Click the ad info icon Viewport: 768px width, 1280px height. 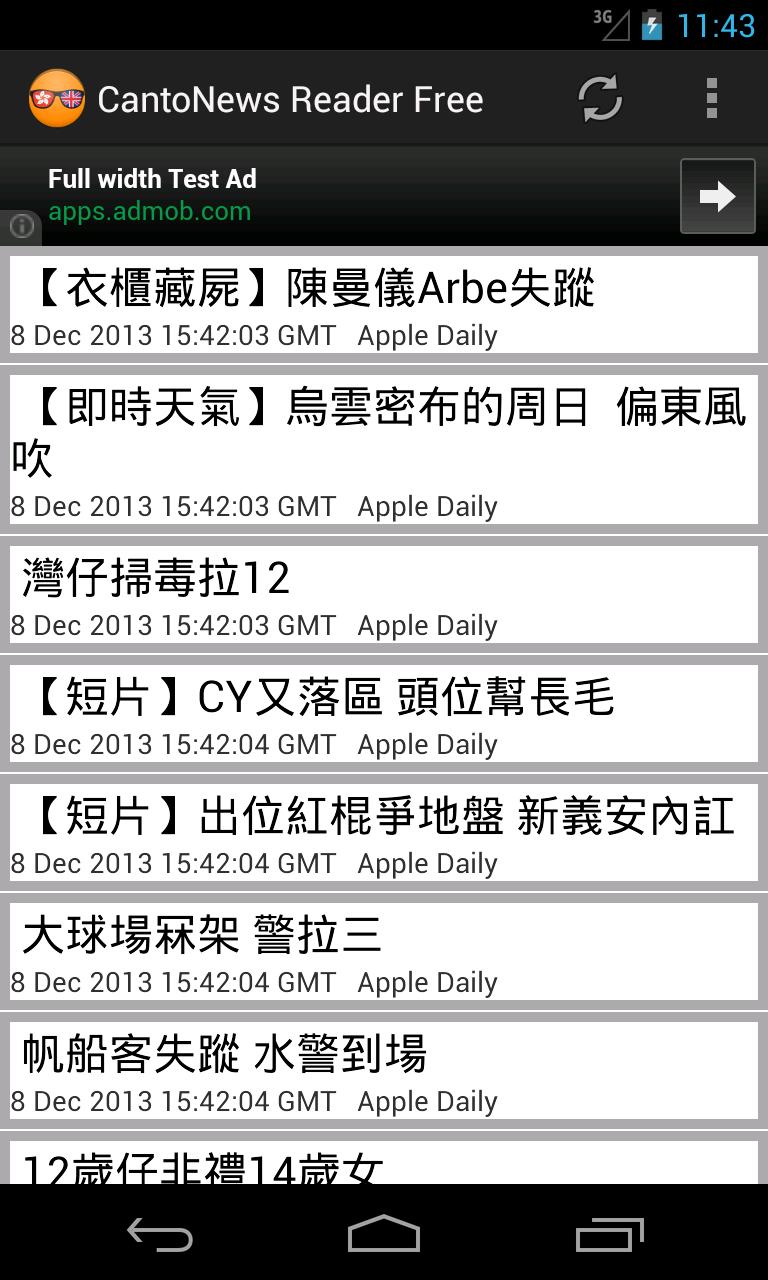tap(22, 227)
